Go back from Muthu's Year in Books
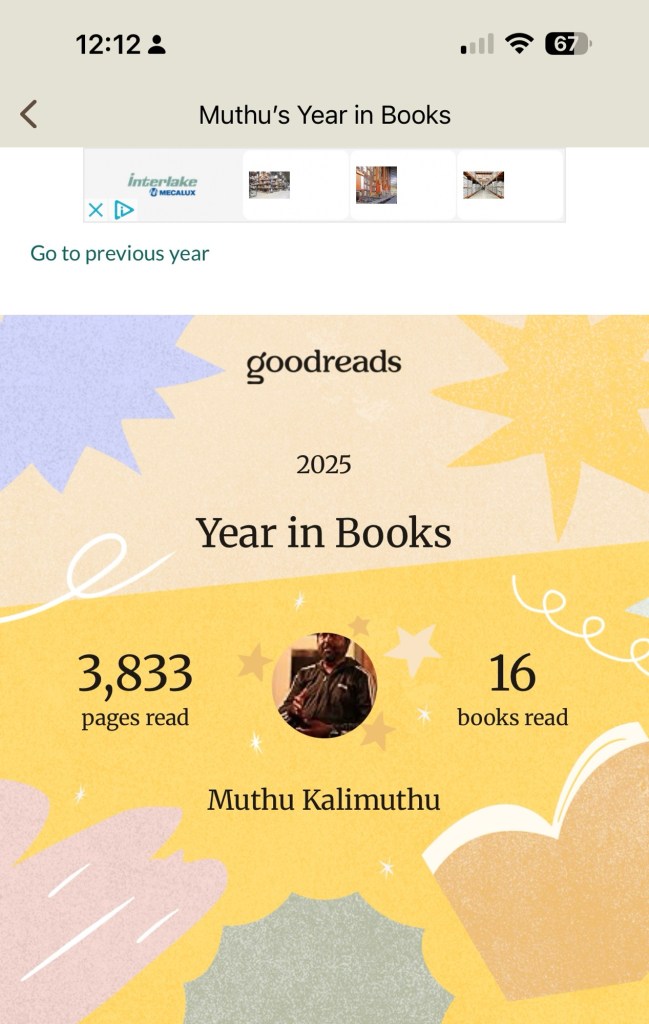 pyautogui.click(x=29, y=114)
